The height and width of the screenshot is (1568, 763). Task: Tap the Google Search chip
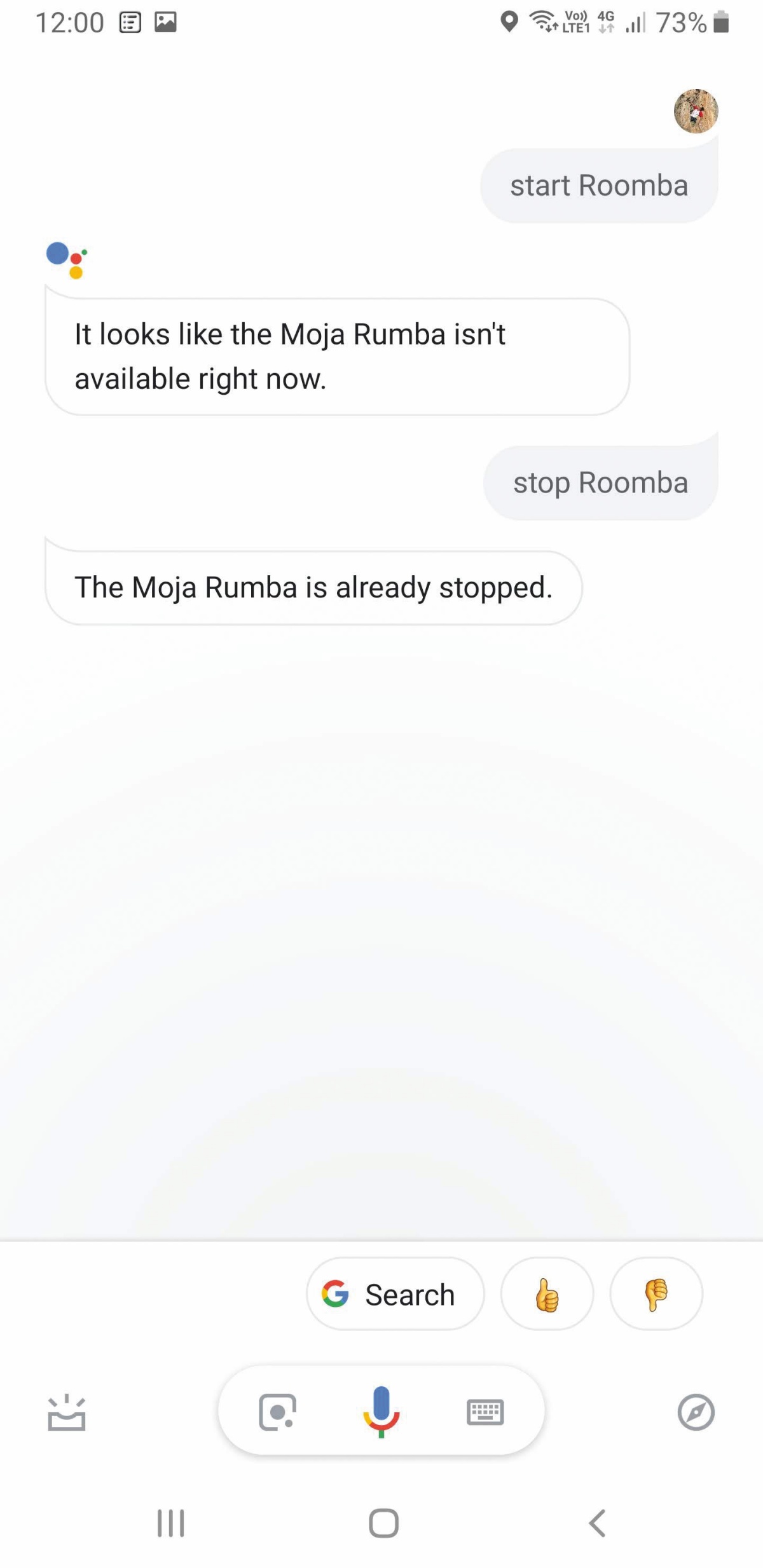point(395,1294)
